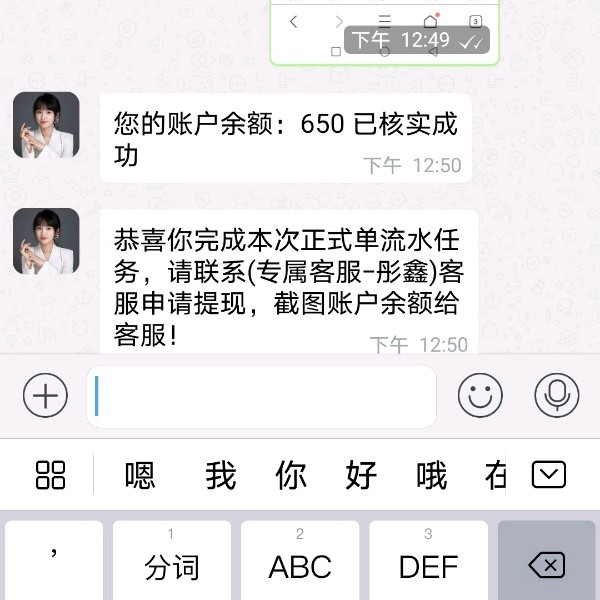Choose suggestion 你
The image size is (600, 600).
[x=291, y=475]
